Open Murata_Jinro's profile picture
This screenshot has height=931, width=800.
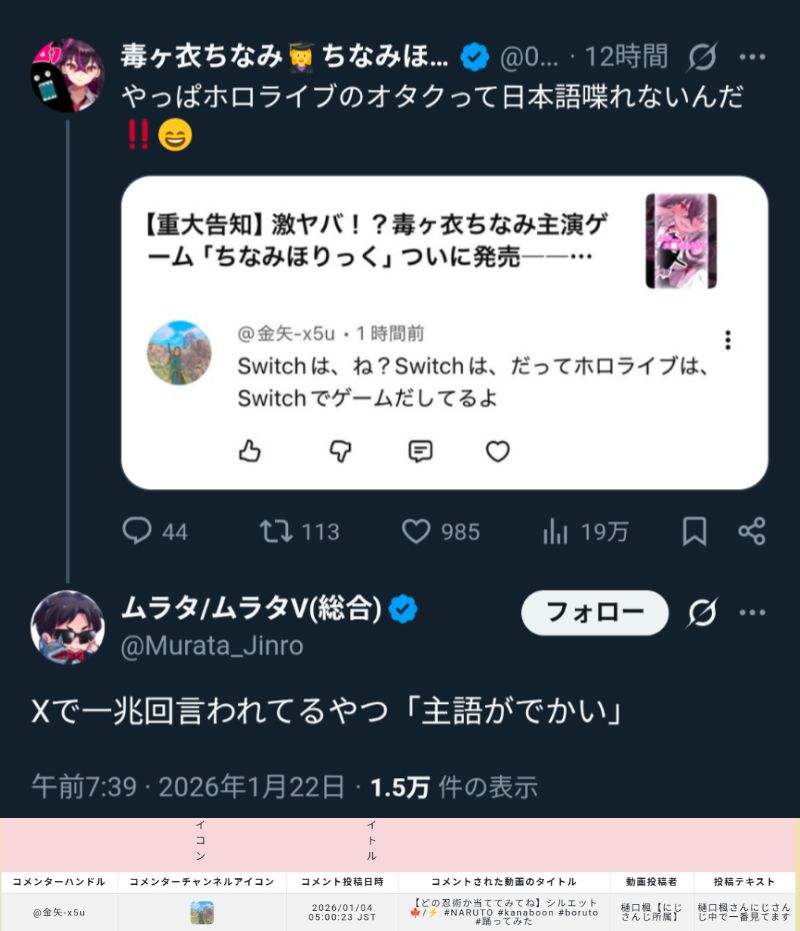(67, 627)
